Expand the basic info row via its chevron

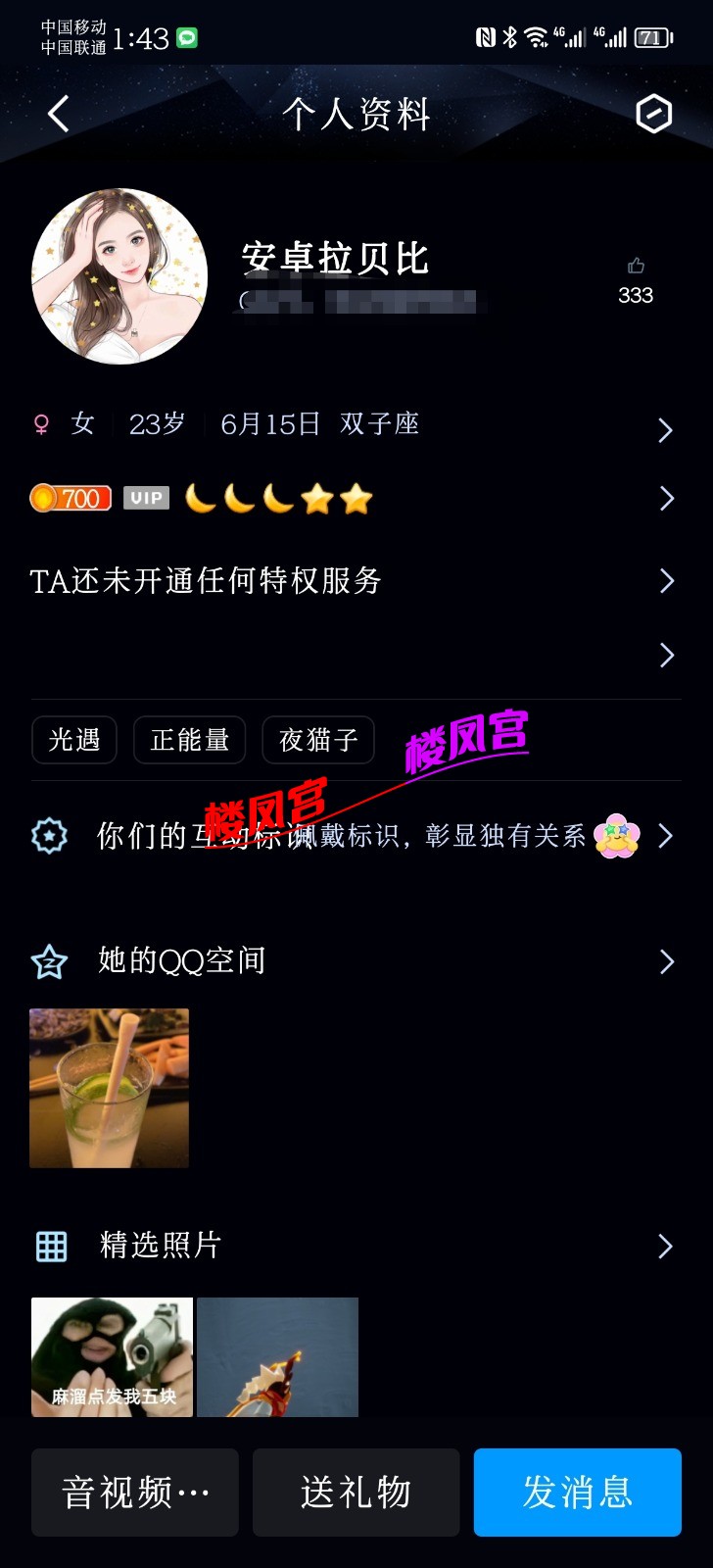(666, 430)
